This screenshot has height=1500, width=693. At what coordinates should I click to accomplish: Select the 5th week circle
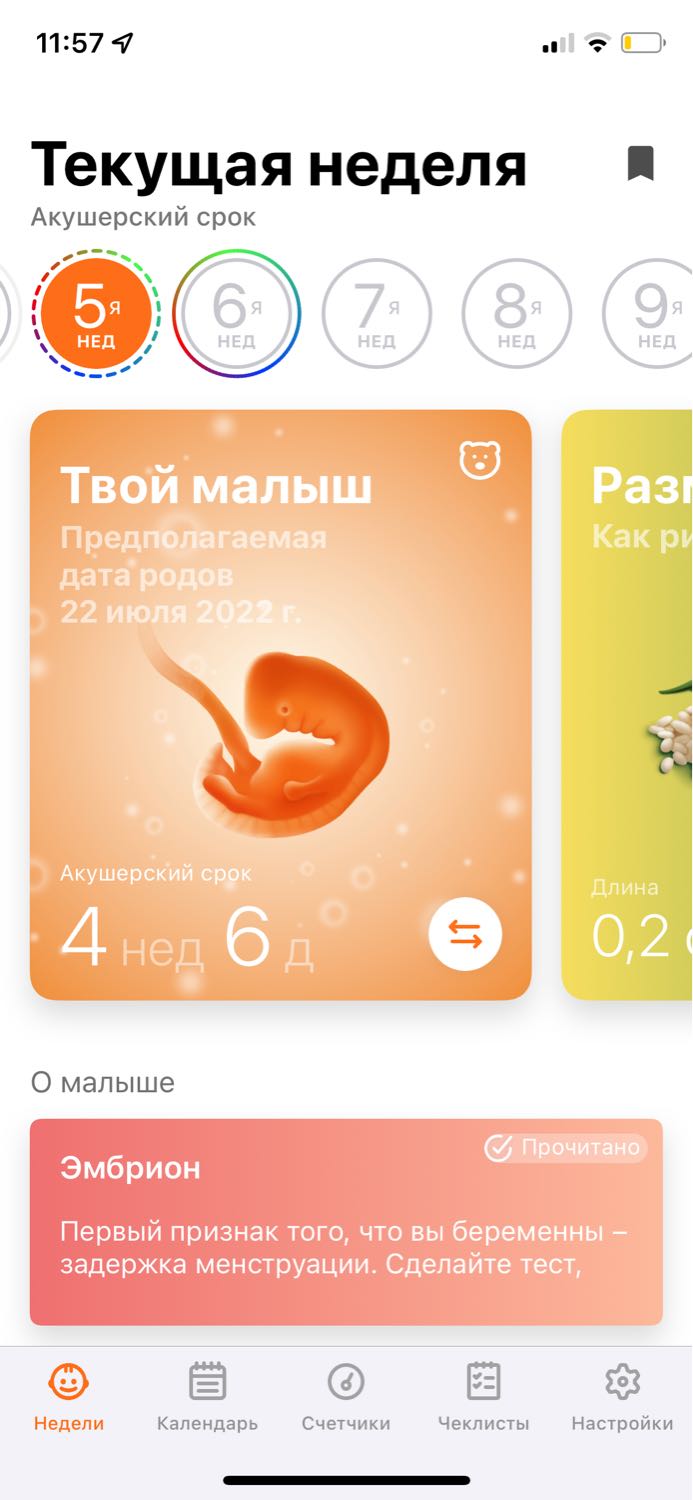pos(96,313)
